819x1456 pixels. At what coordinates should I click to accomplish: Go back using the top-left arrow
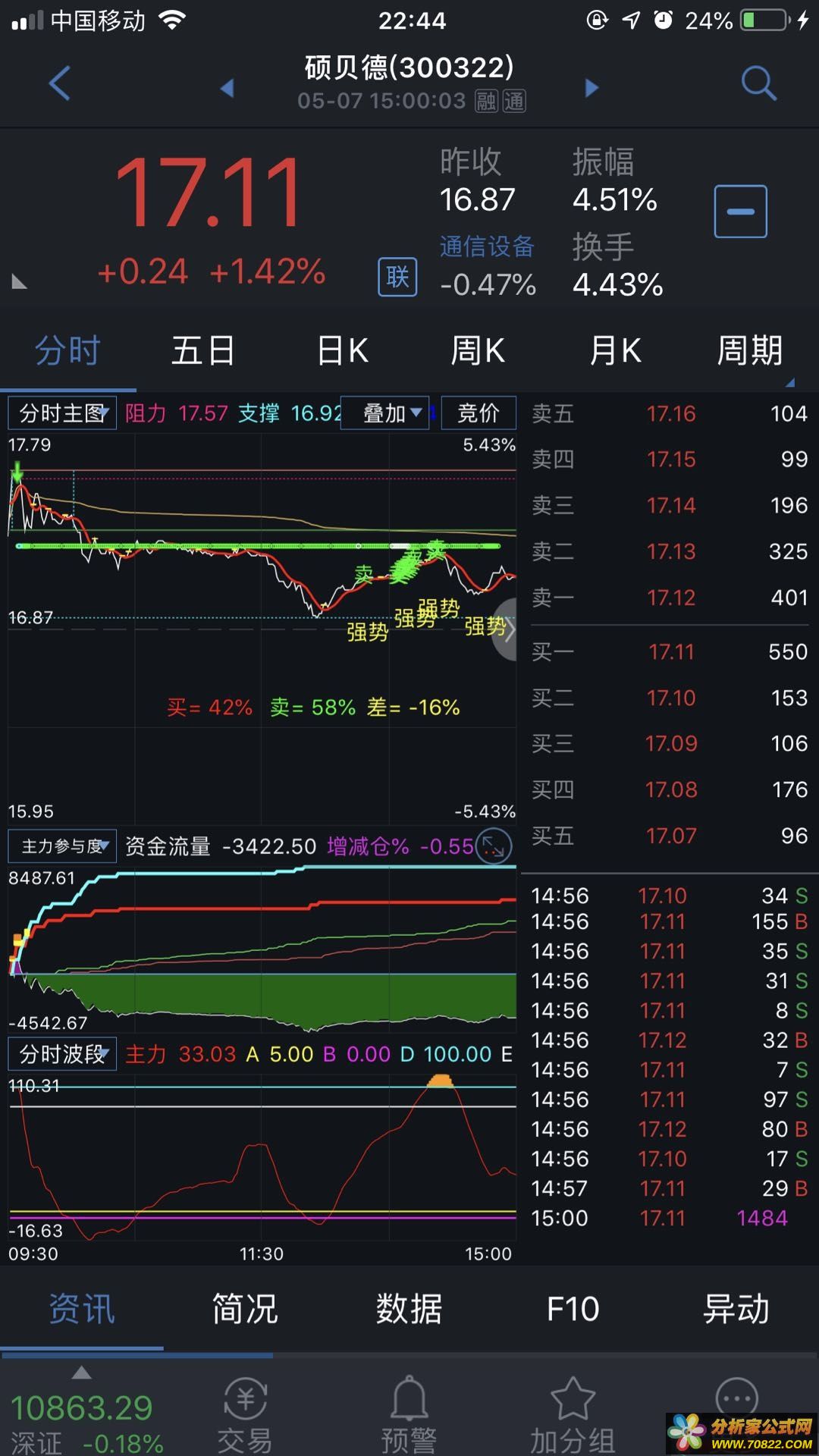(59, 83)
